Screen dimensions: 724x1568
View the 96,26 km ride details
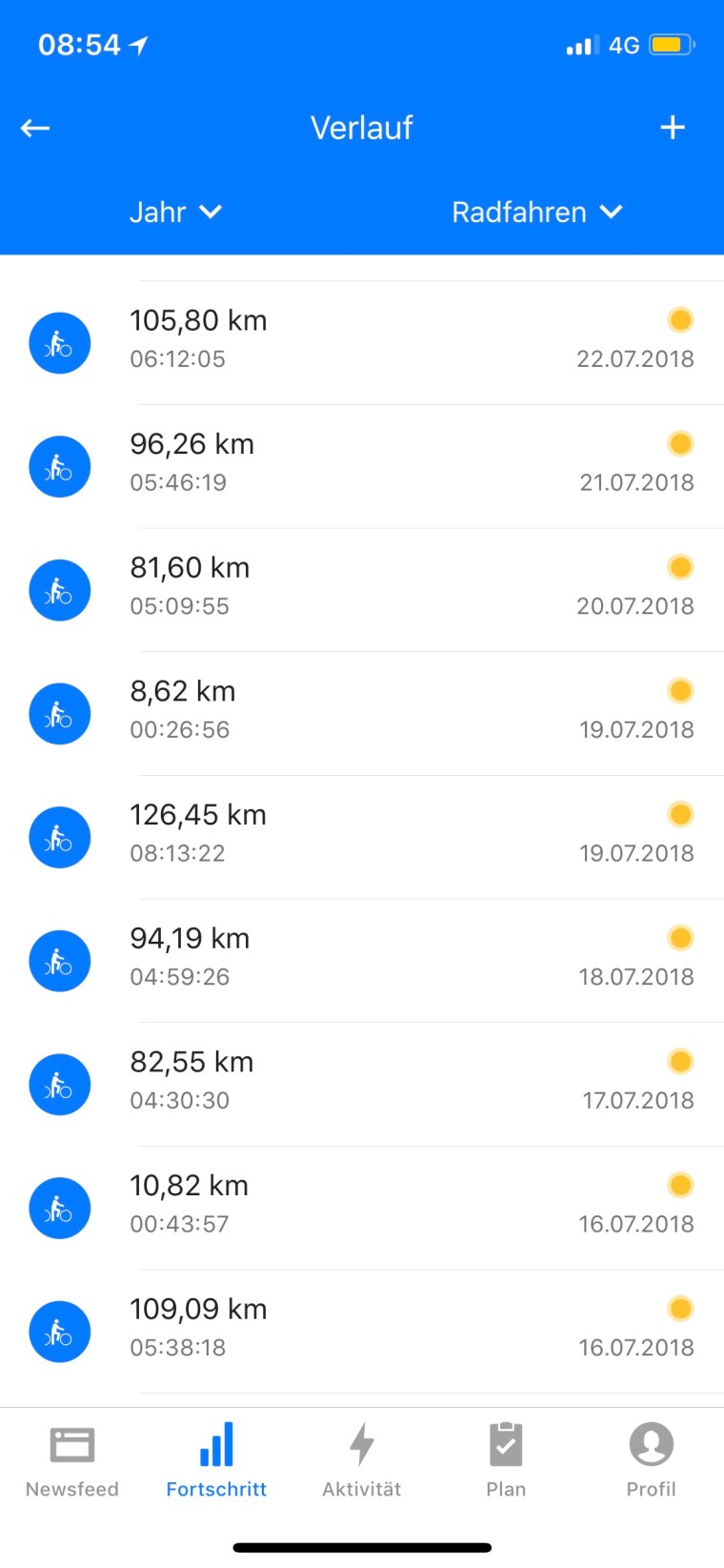[362, 464]
